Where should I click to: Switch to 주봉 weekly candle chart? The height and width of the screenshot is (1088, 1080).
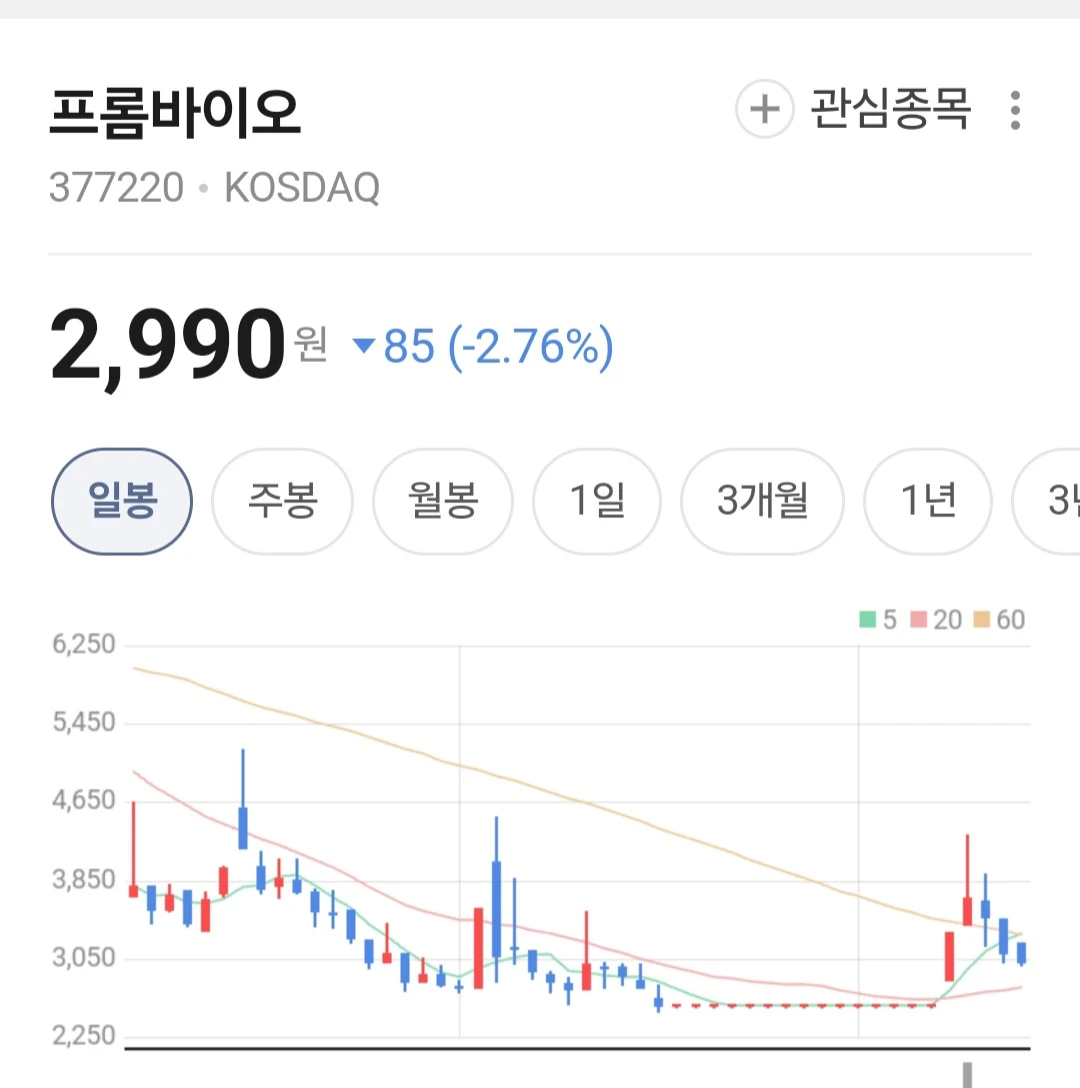(x=282, y=501)
